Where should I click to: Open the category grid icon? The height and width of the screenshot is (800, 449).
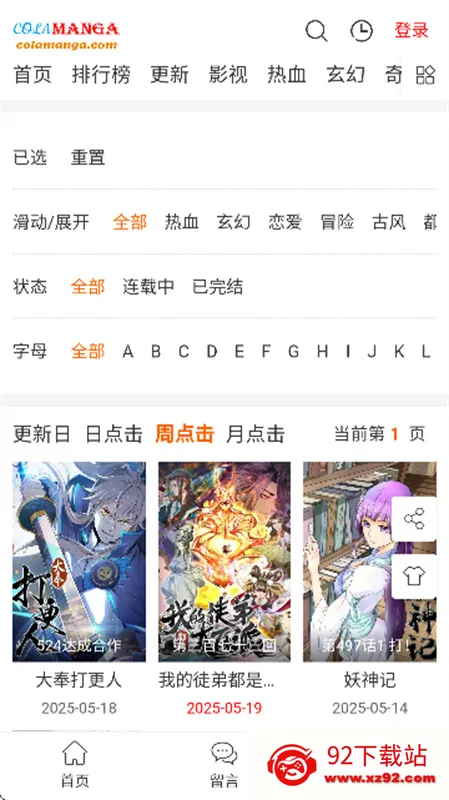click(426, 75)
